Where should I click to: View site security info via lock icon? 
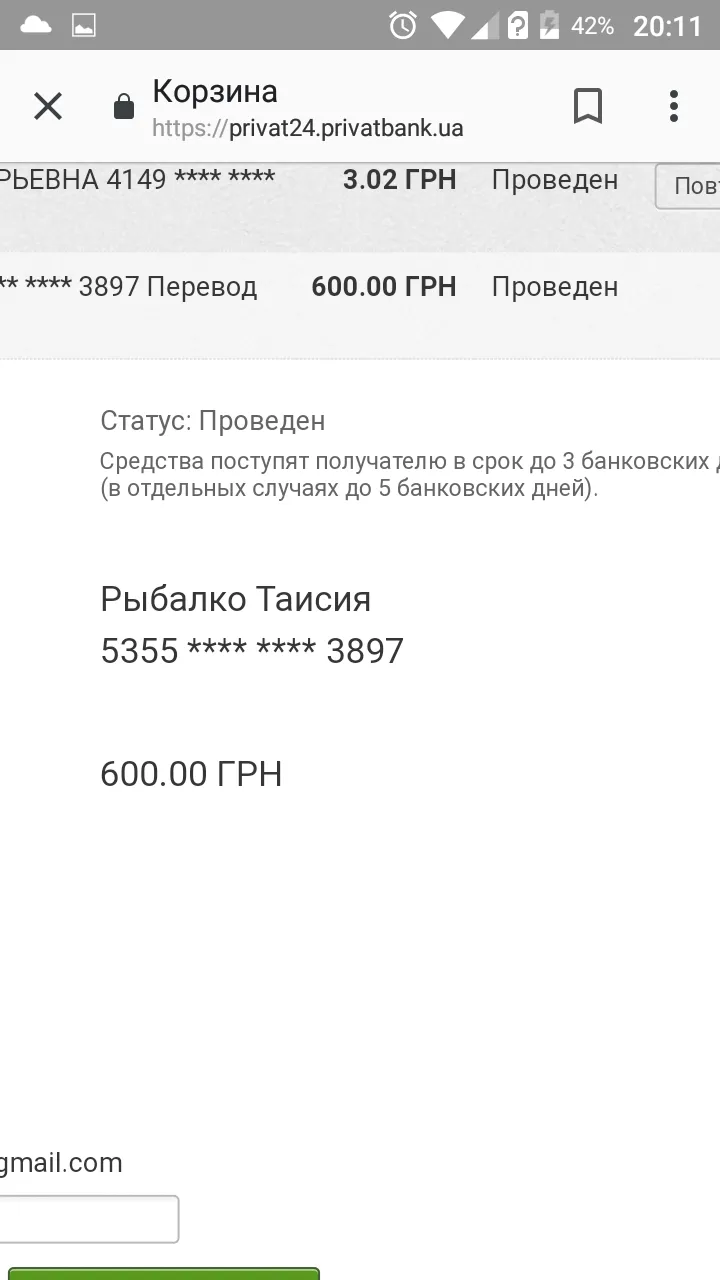click(124, 107)
